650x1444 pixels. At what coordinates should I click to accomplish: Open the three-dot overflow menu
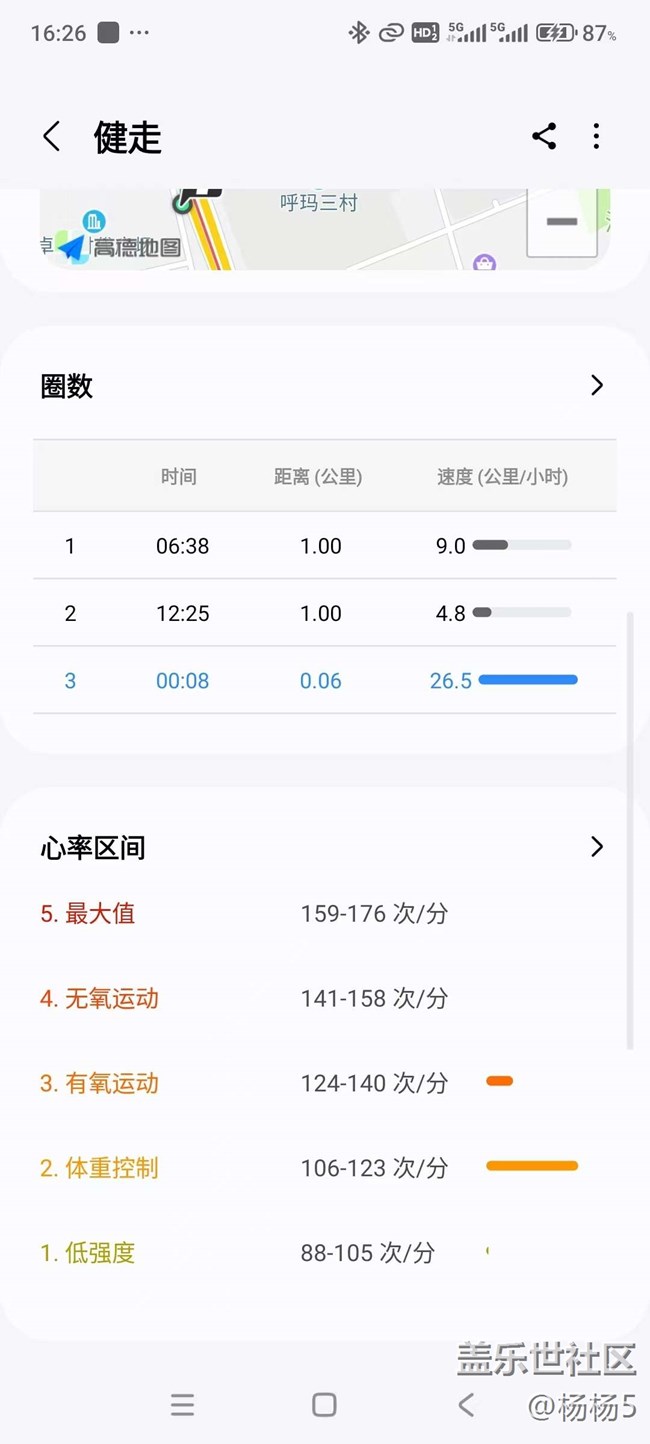pos(596,137)
